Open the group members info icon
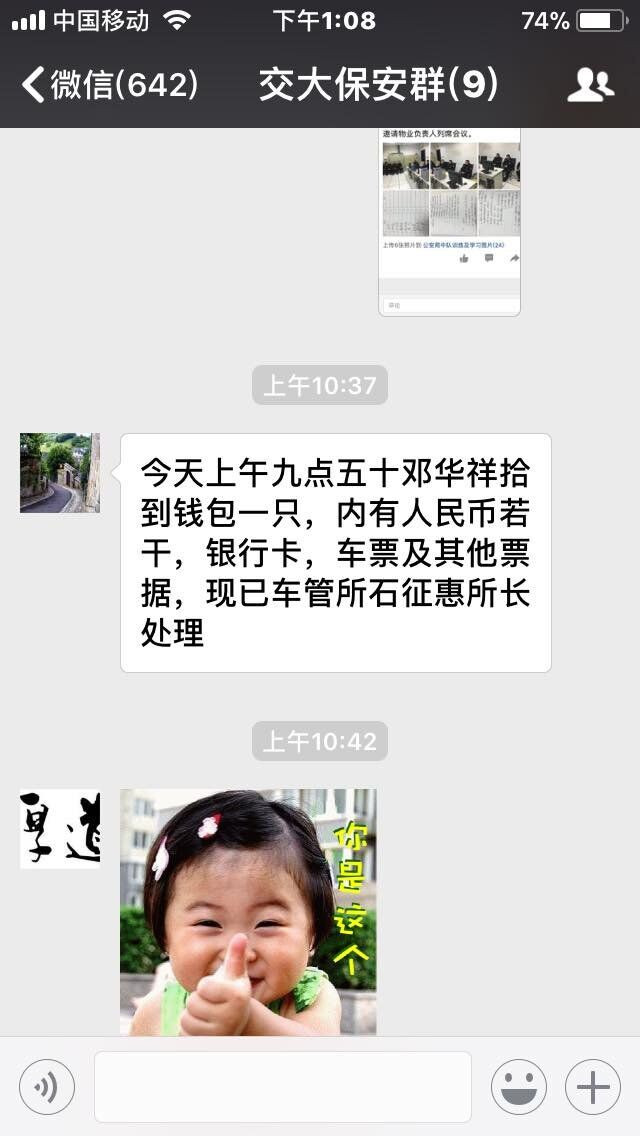640x1136 pixels. point(590,85)
